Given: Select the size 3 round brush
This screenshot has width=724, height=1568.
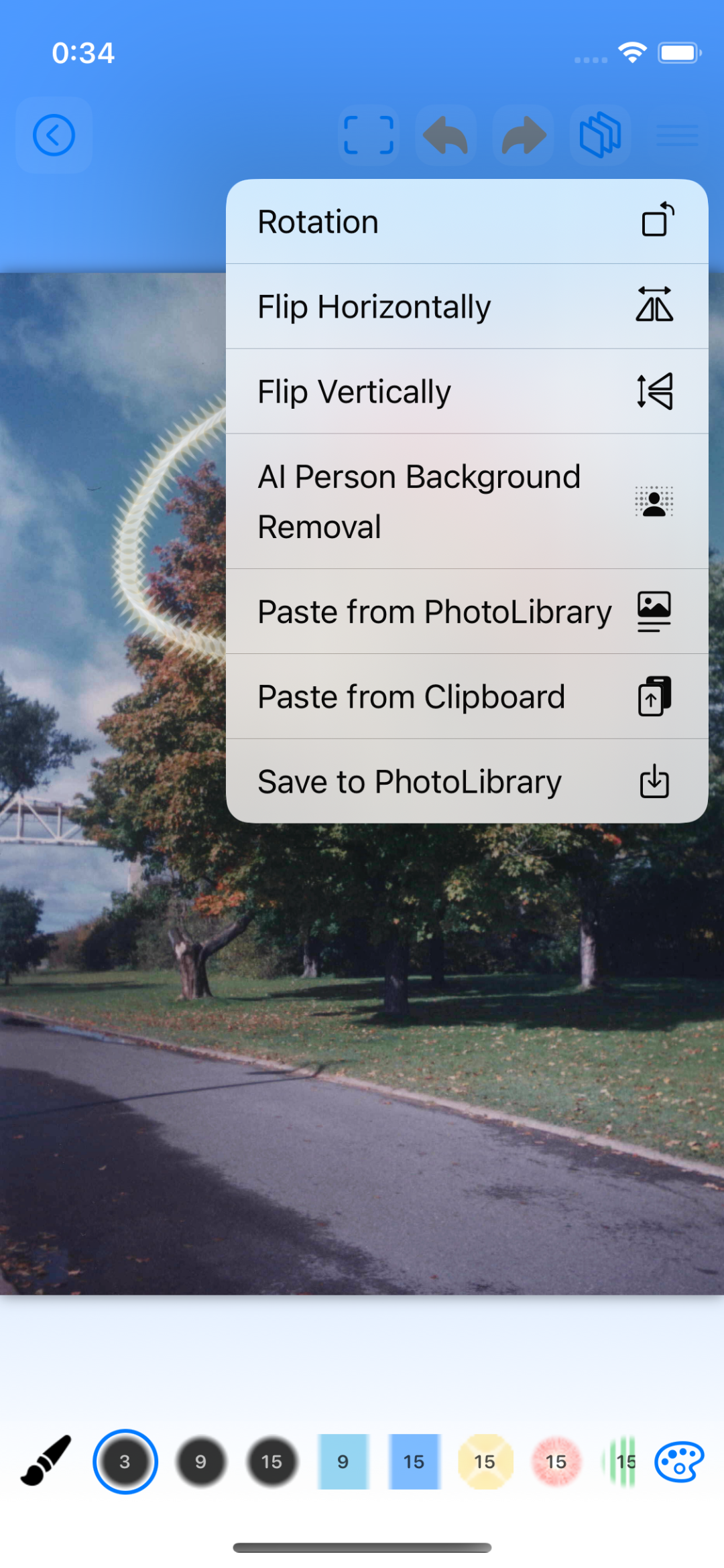Looking at the screenshot, I should click(x=125, y=1461).
